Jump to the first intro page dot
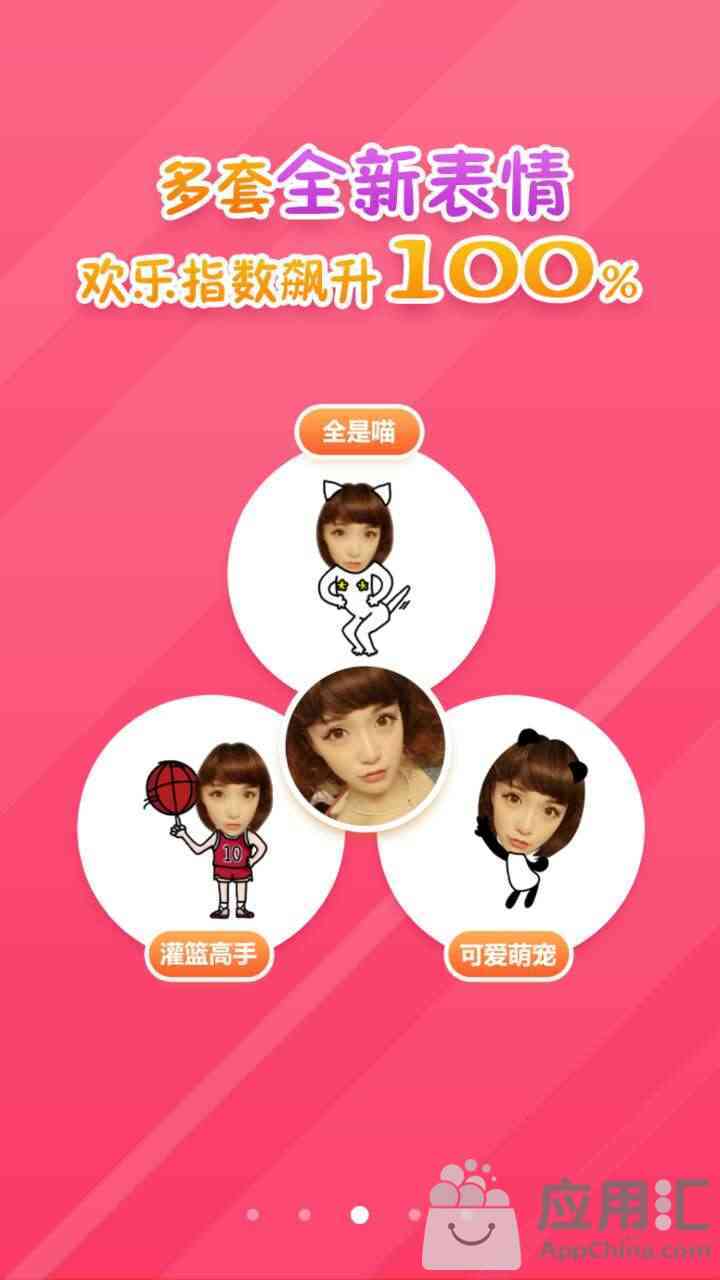Image resolution: width=720 pixels, height=1280 pixels. [x=253, y=1214]
